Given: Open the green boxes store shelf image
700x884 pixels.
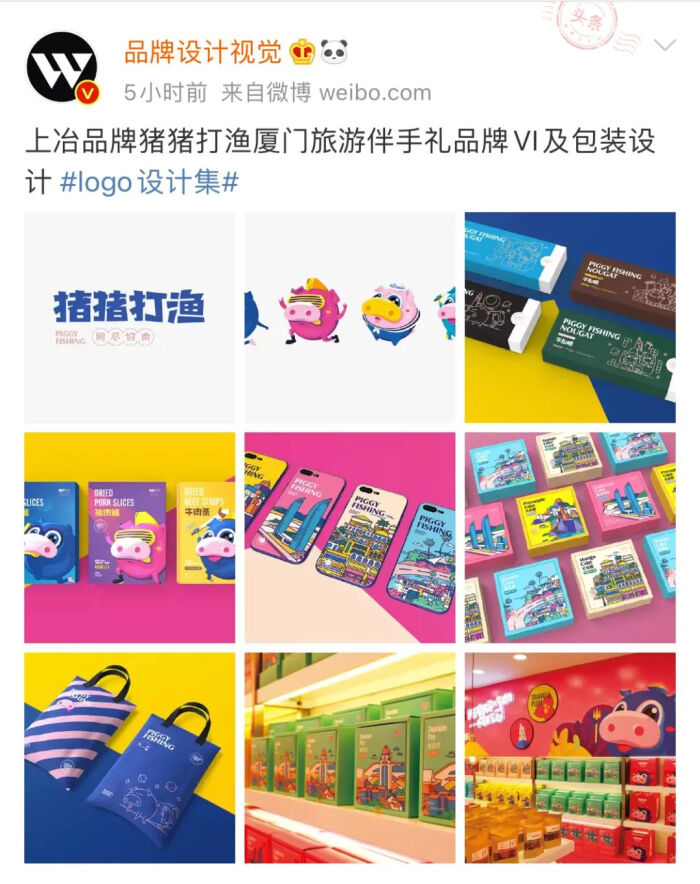Looking at the screenshot, I should (350, 757).
